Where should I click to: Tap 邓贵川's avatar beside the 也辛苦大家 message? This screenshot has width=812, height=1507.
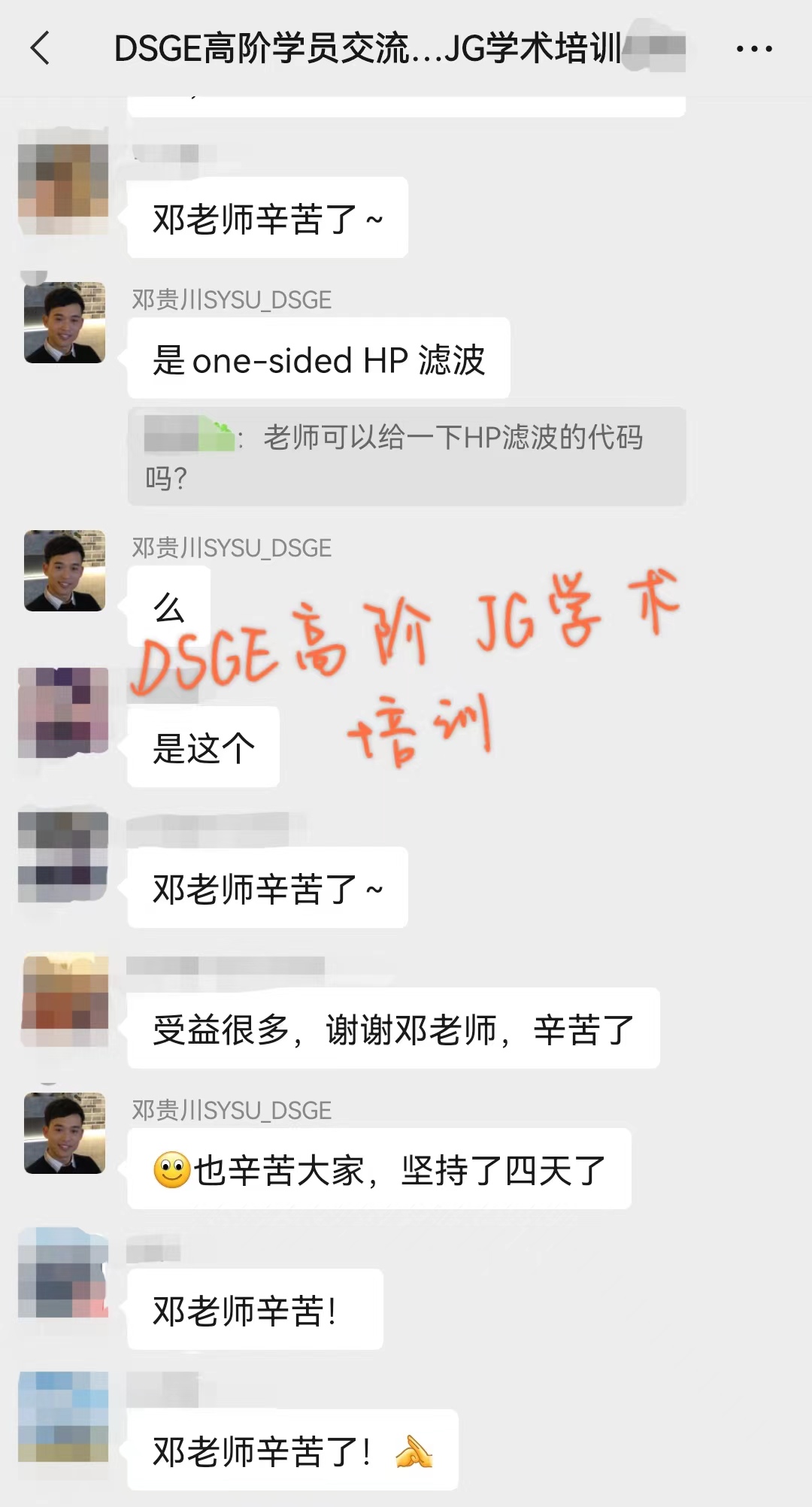point(65,1133)
